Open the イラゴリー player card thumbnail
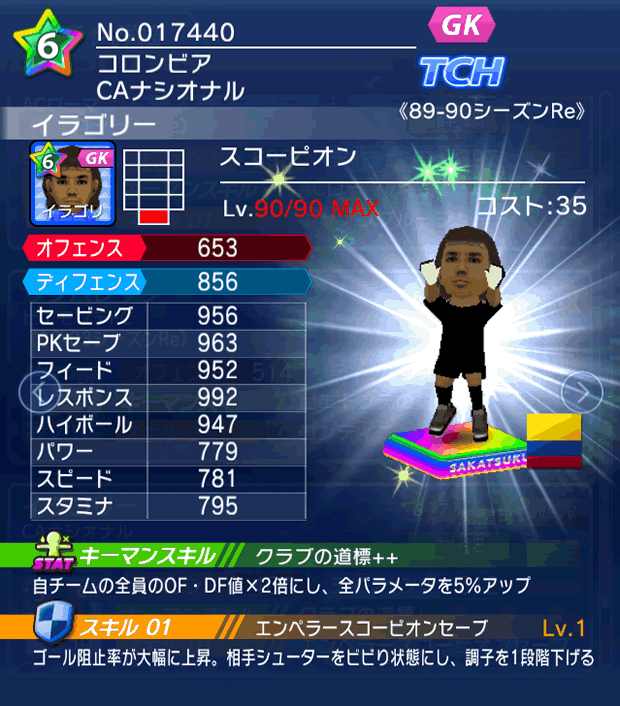Screen dimensions: 620x706 click(73, 183)
